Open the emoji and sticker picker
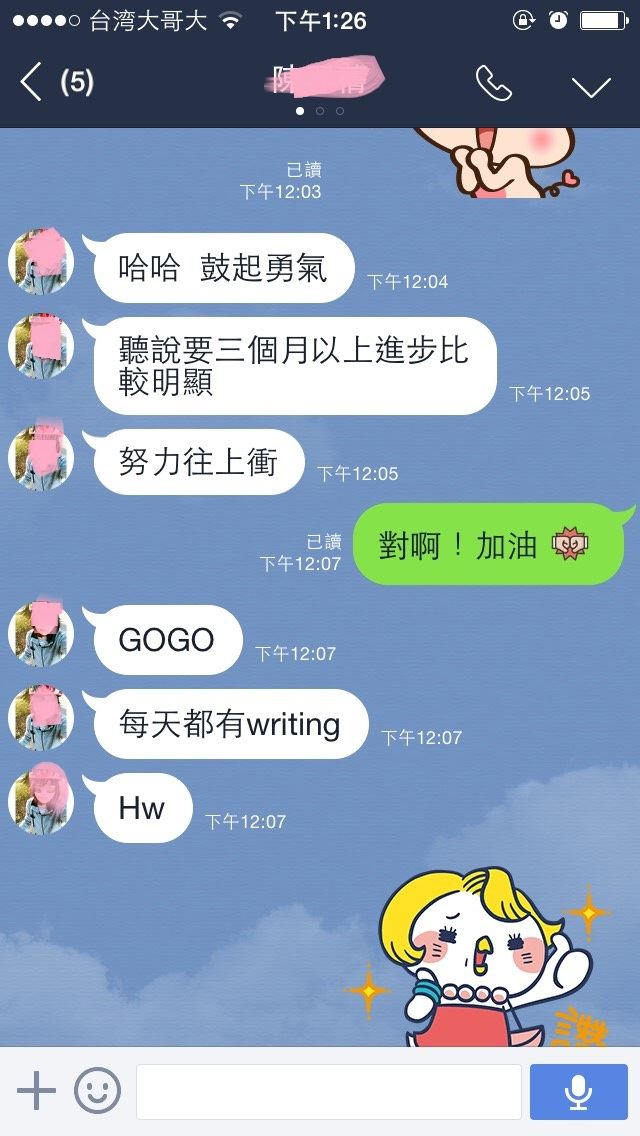640x1136 pixels. (98, 1090)
